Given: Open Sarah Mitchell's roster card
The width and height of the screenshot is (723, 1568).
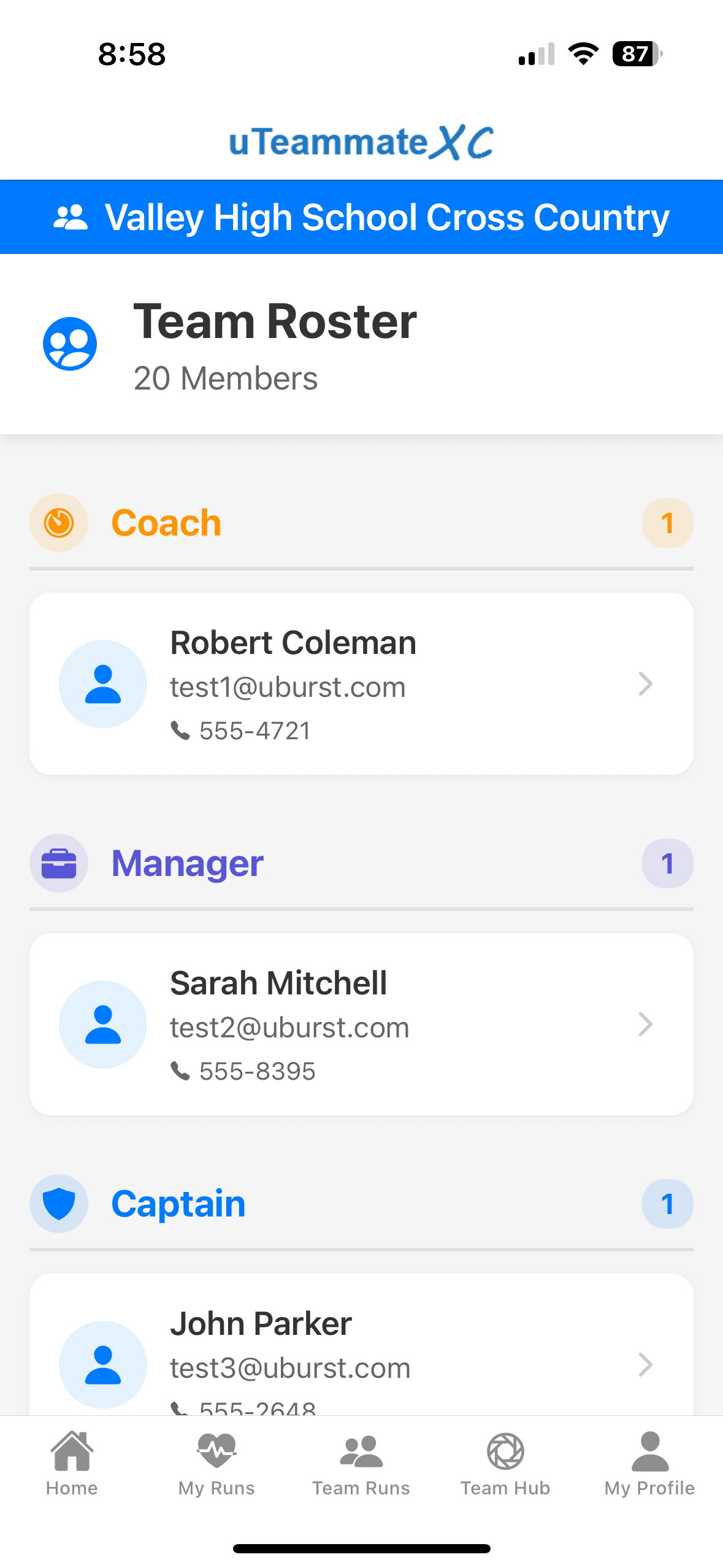Looking at the screenshot, I should click(x=361, y=1024).
